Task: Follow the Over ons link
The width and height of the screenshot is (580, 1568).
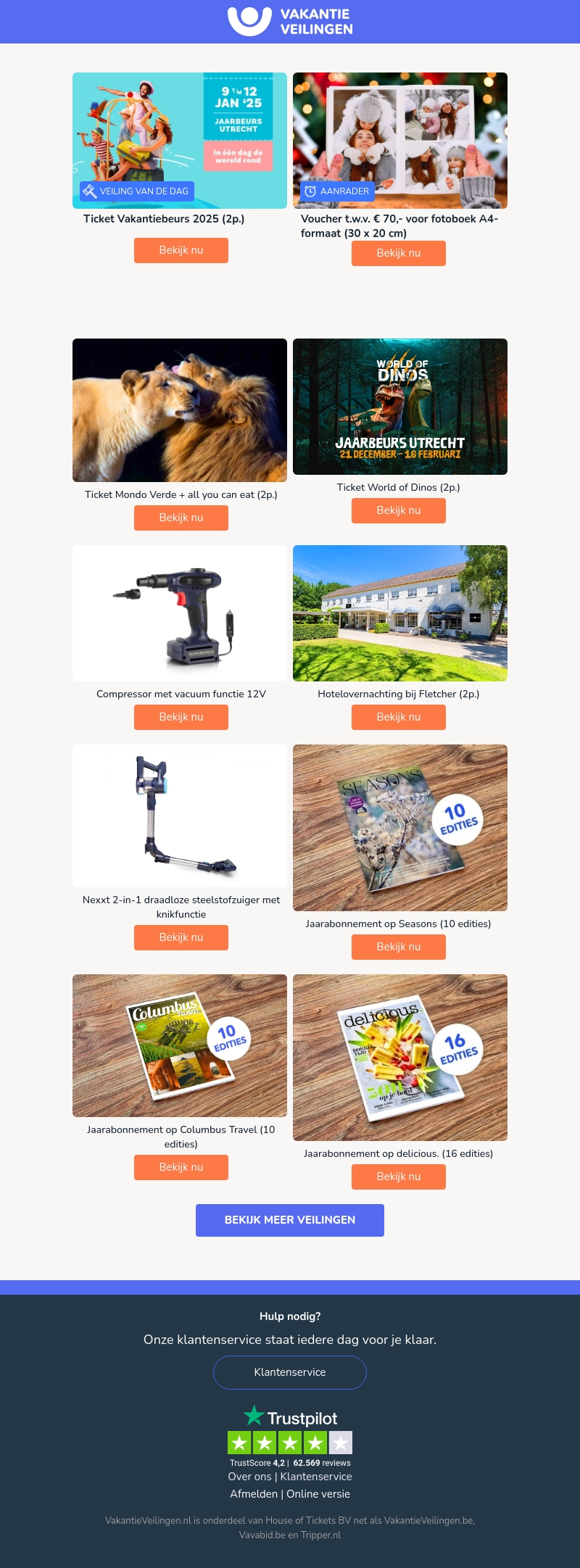Action: coord(249,1477)
